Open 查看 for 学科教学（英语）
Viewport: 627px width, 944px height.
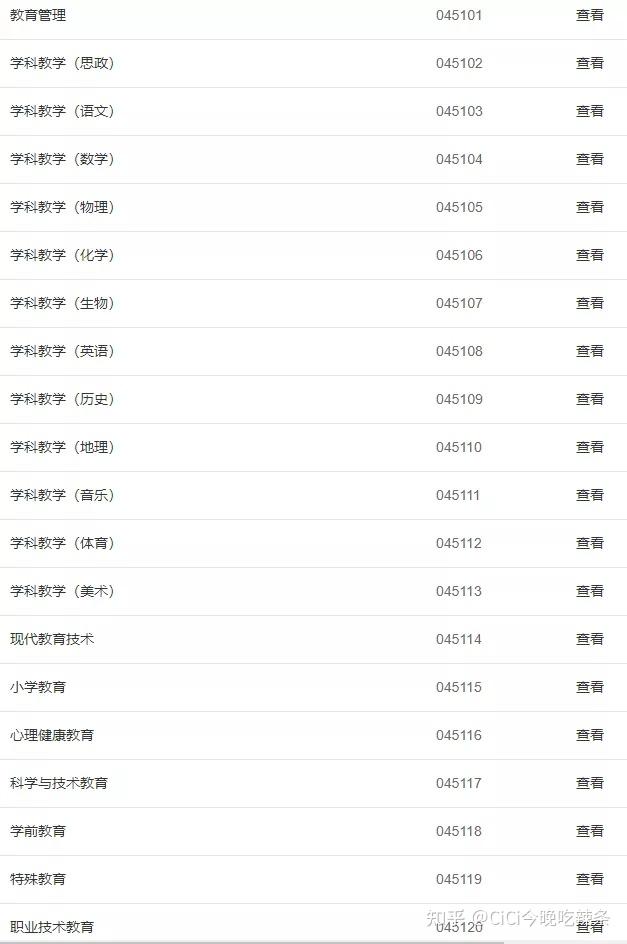590,351
